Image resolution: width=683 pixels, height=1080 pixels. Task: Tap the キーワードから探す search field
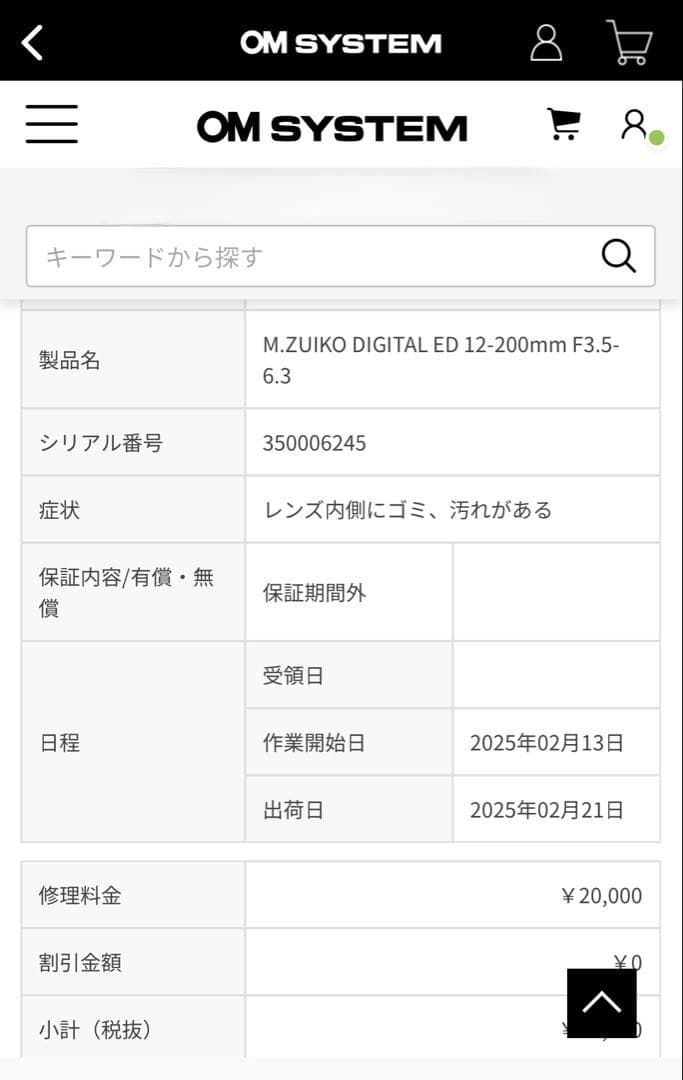(x=310, y=257)
